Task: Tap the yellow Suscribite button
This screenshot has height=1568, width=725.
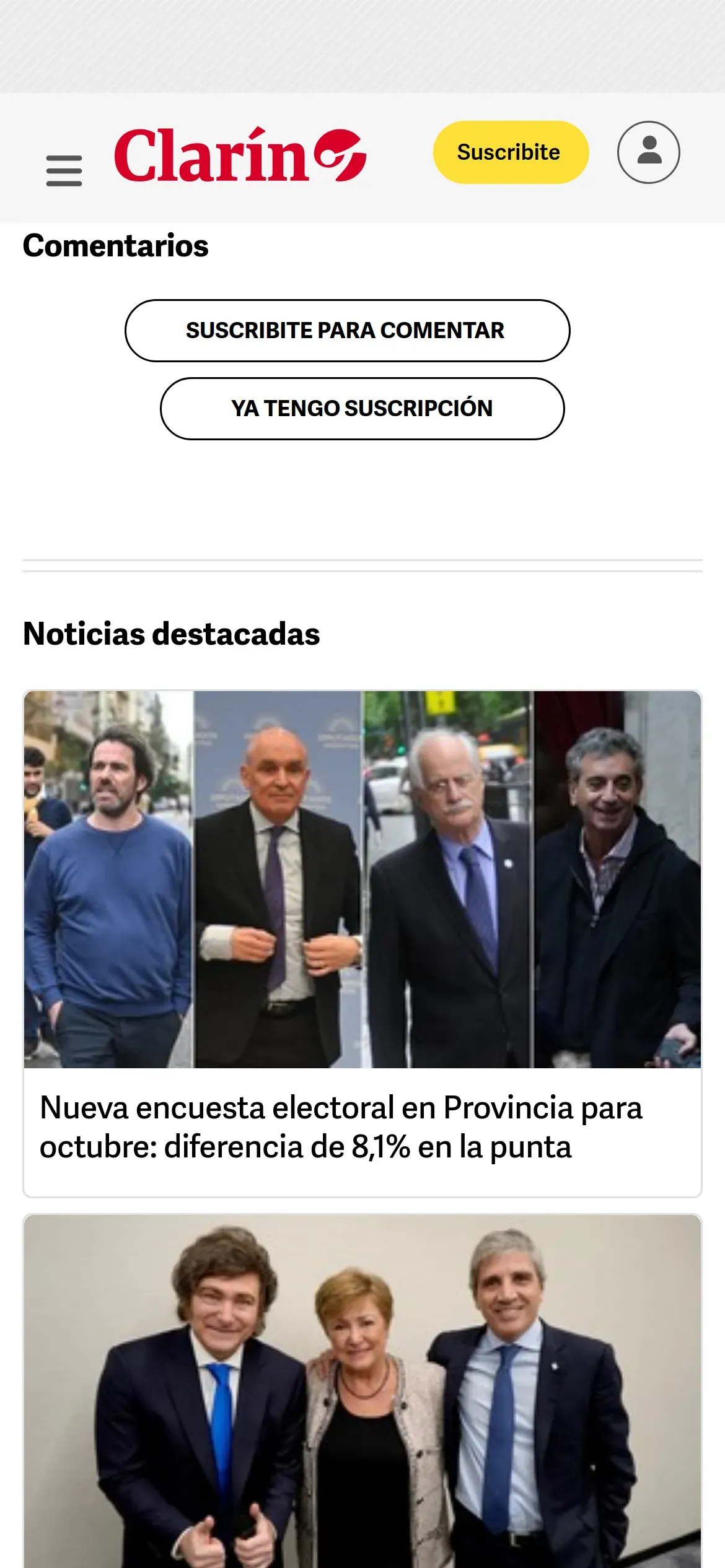Action: [511, 152]
